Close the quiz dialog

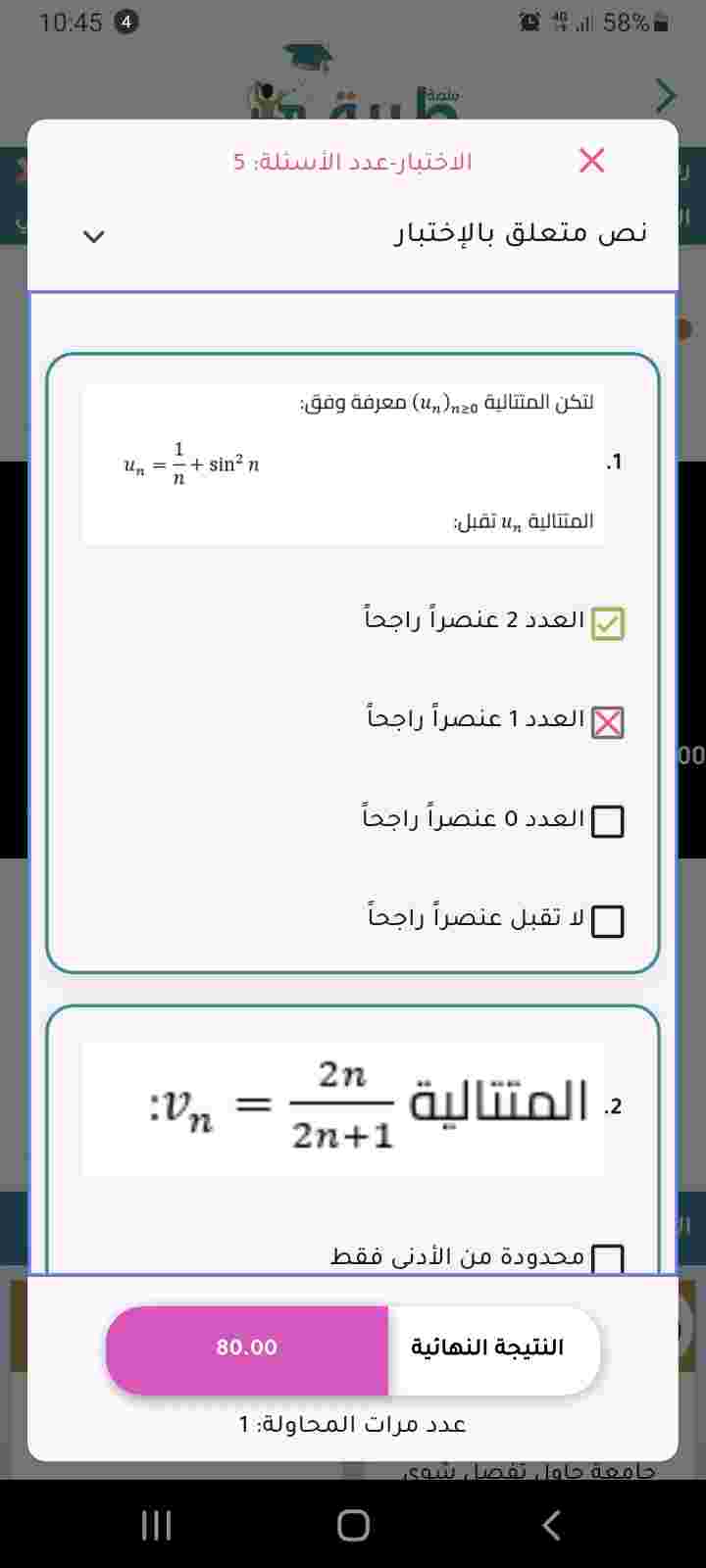[591, 161]
